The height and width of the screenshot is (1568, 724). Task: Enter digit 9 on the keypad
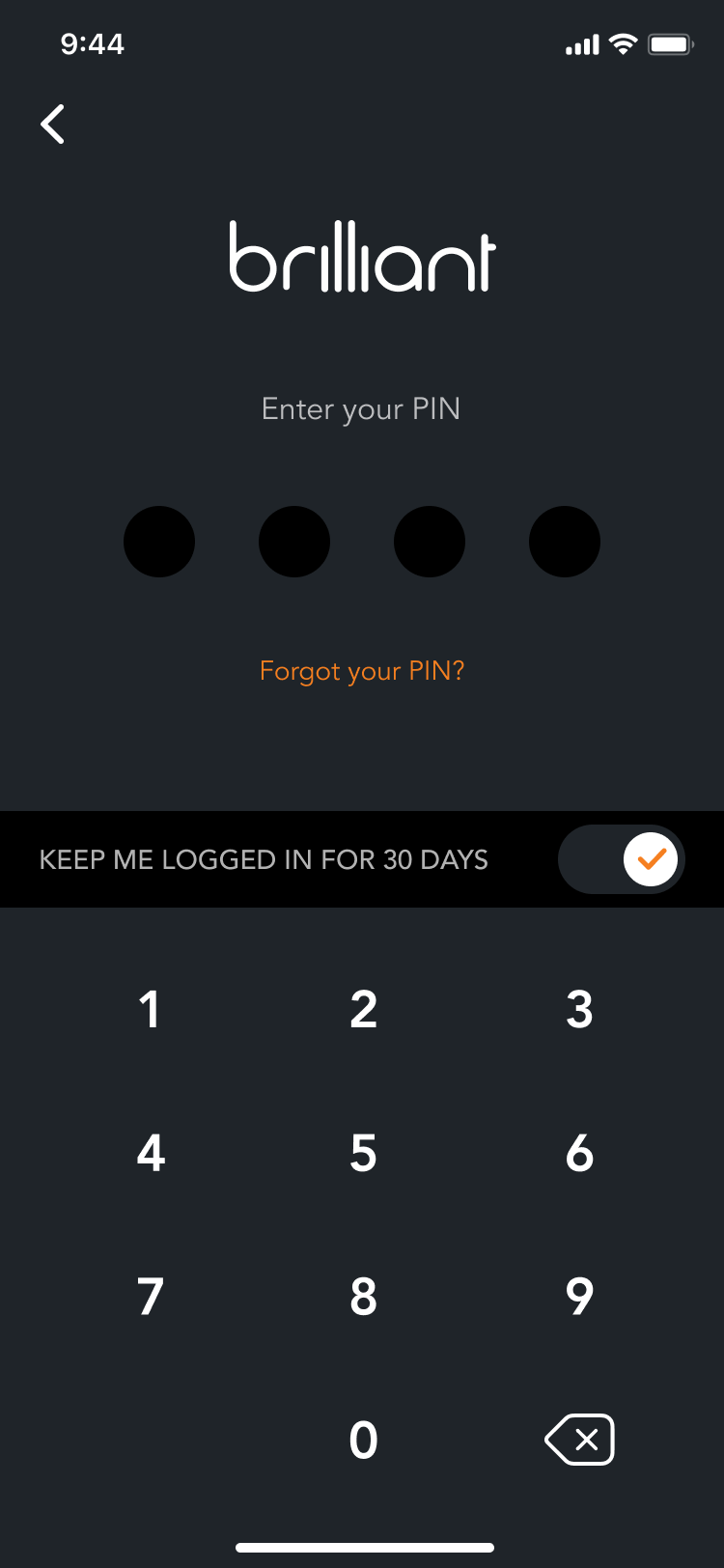[579, 1296]
